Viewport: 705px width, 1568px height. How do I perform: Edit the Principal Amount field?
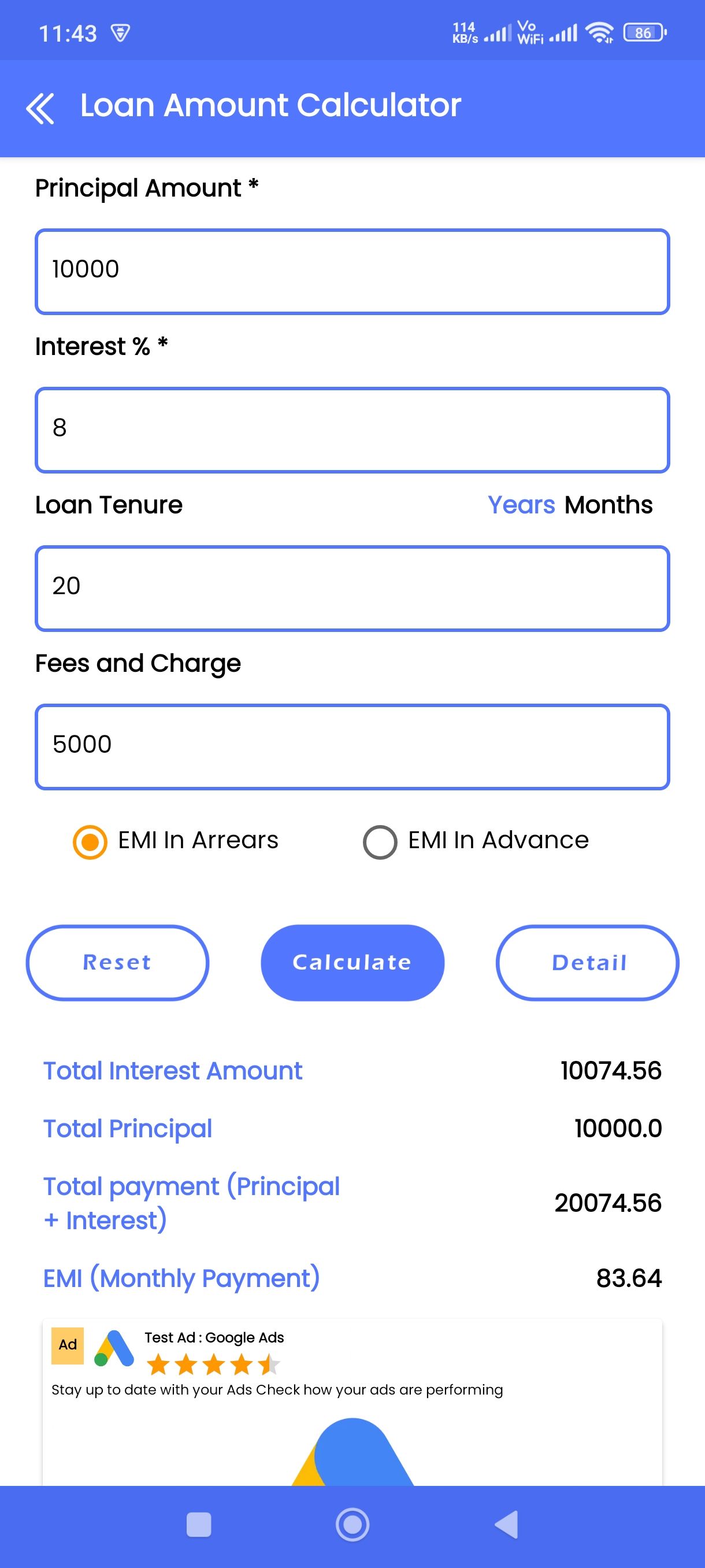coord(352,272)
